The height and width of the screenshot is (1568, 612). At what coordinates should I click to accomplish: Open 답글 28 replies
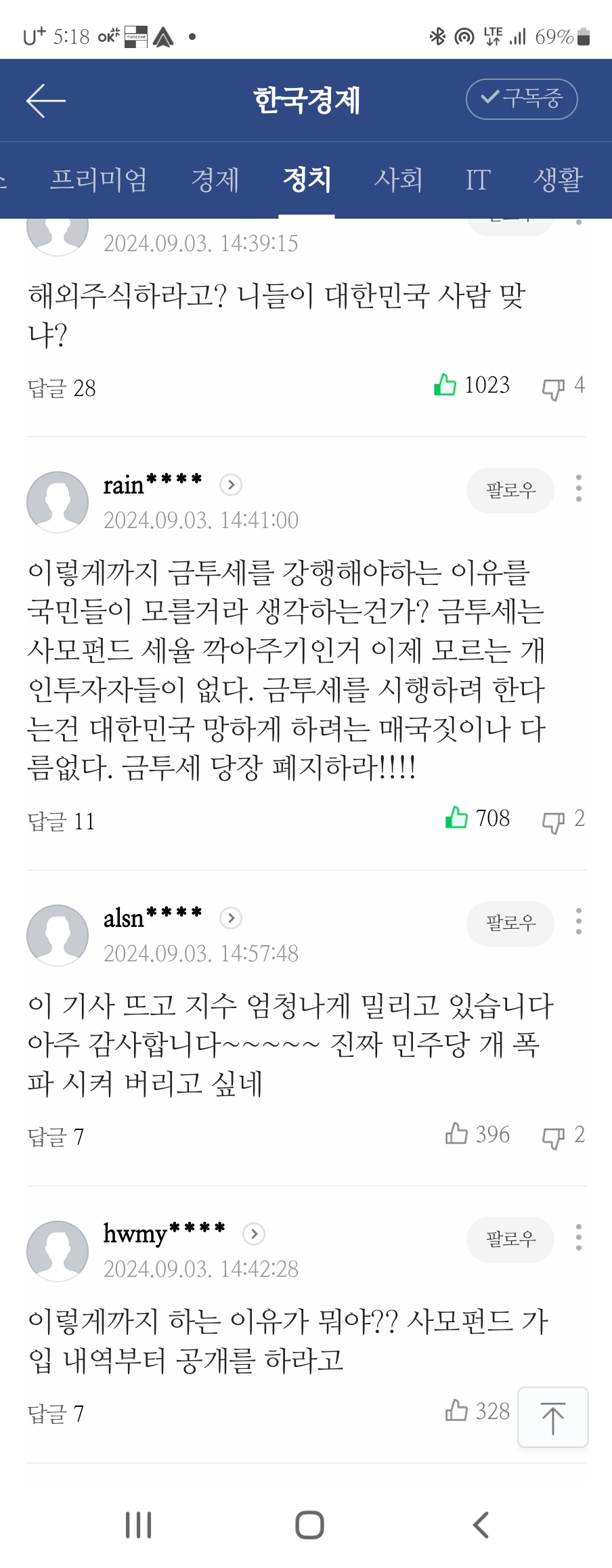click(x=62, y=388)
